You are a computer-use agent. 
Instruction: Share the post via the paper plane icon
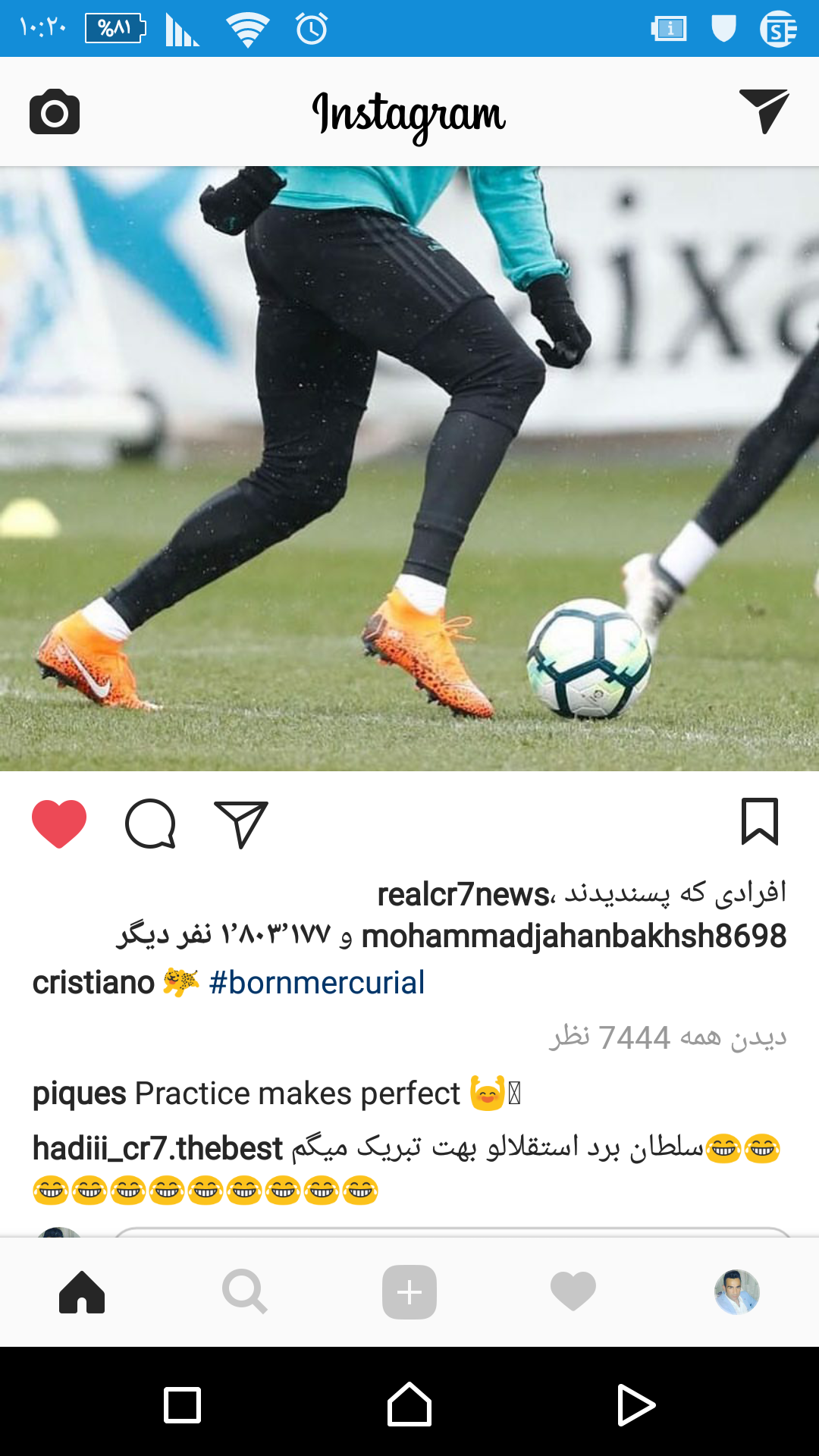[241, 824]
